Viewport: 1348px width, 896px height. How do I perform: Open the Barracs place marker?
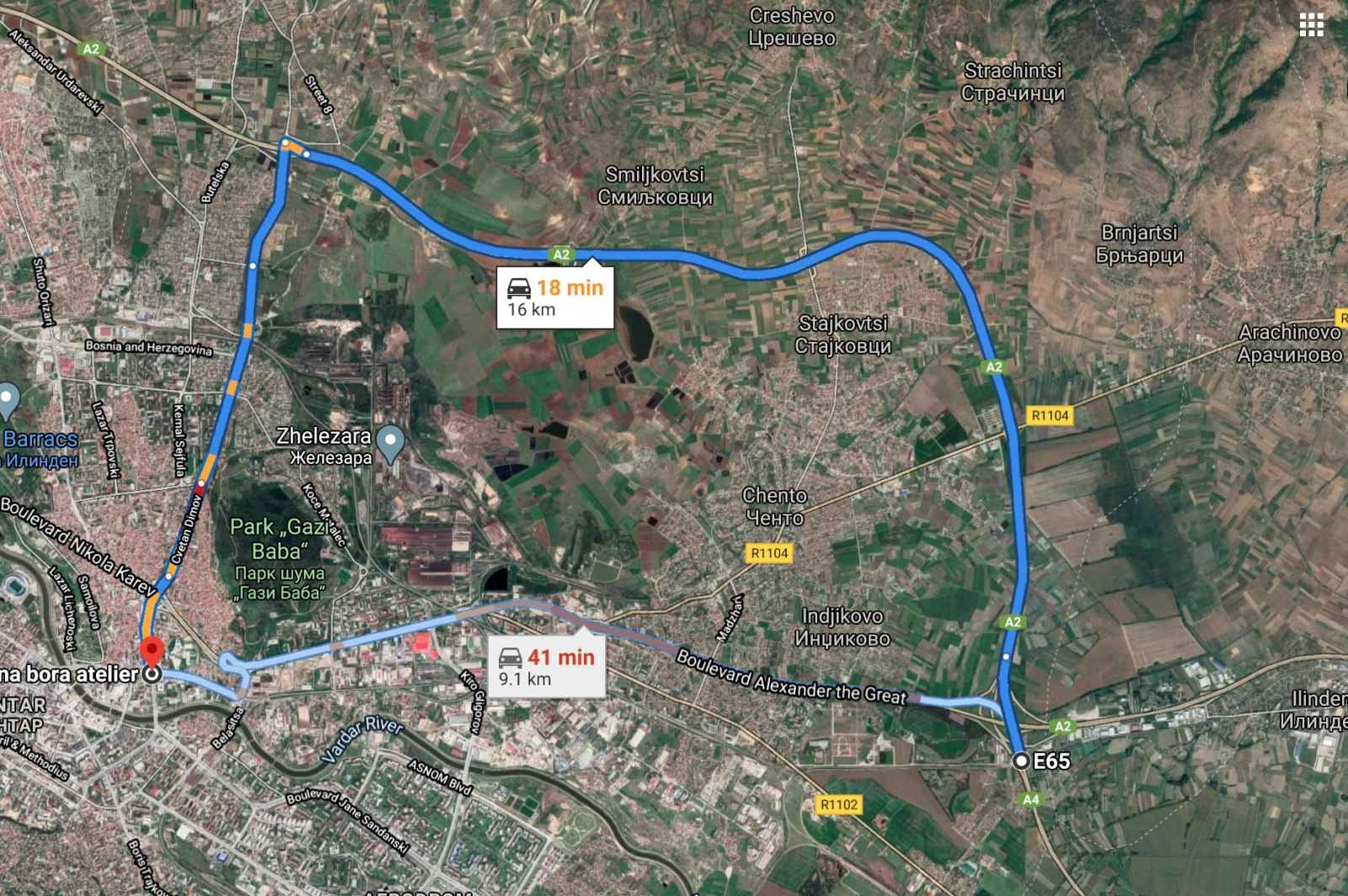coord(8,400)
